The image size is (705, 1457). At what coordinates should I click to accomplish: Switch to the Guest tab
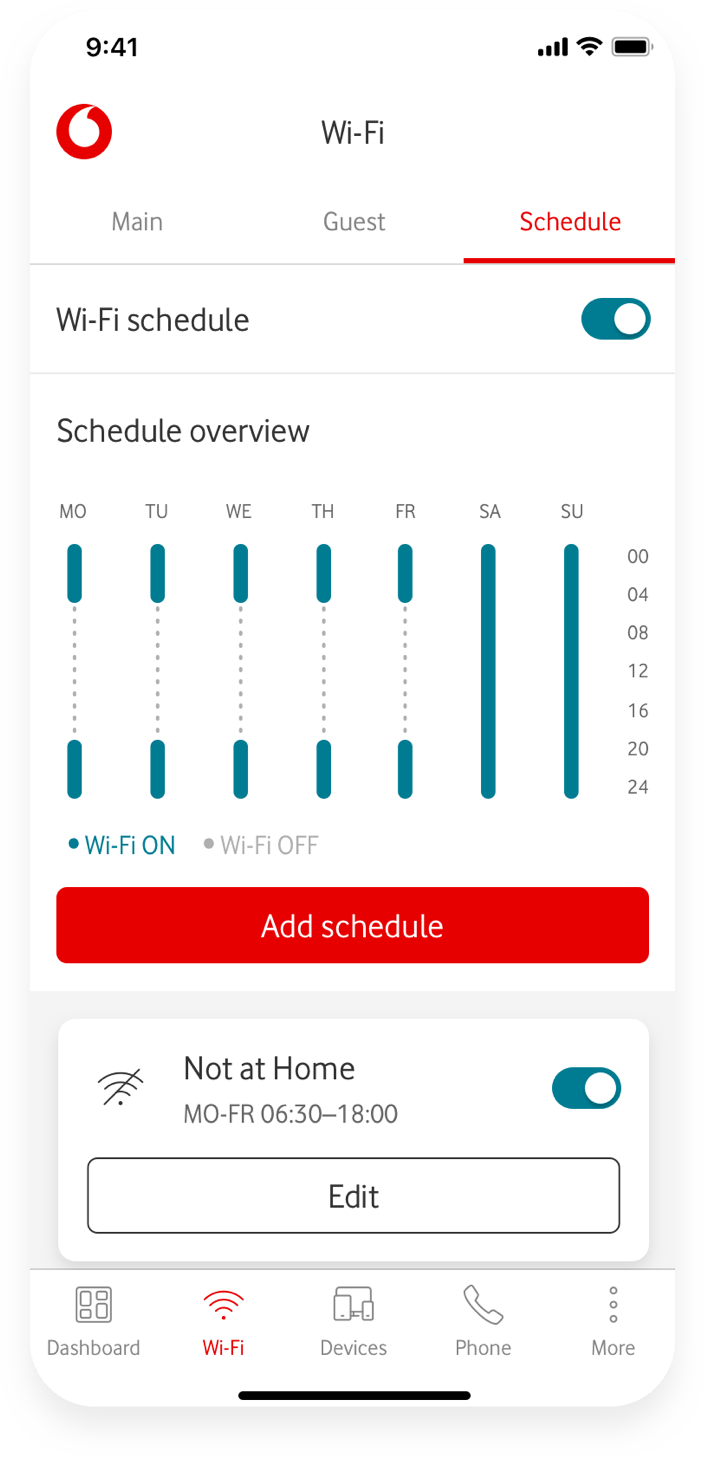[x=354, y=222]
